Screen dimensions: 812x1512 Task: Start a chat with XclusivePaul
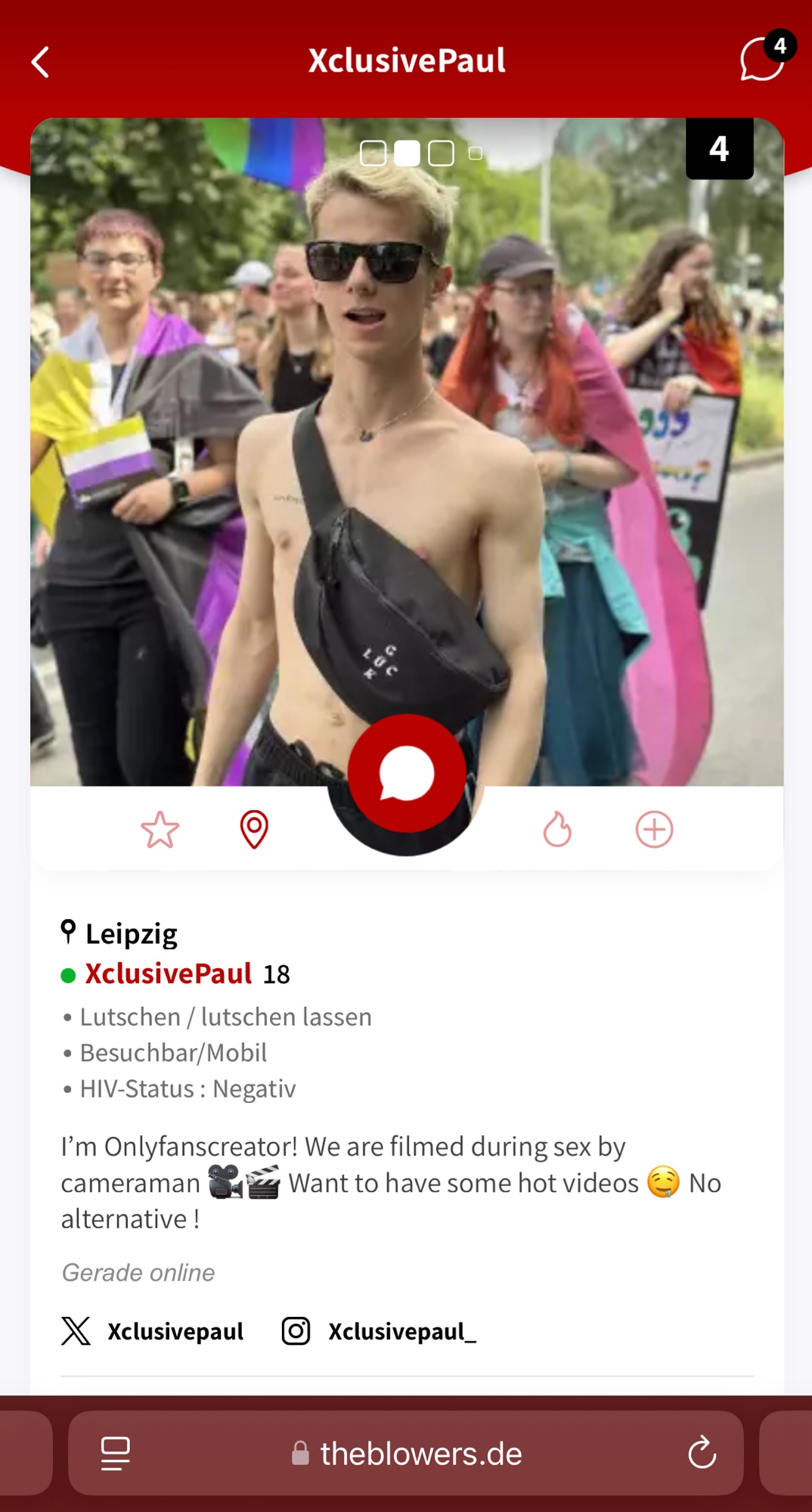[407, 773]
